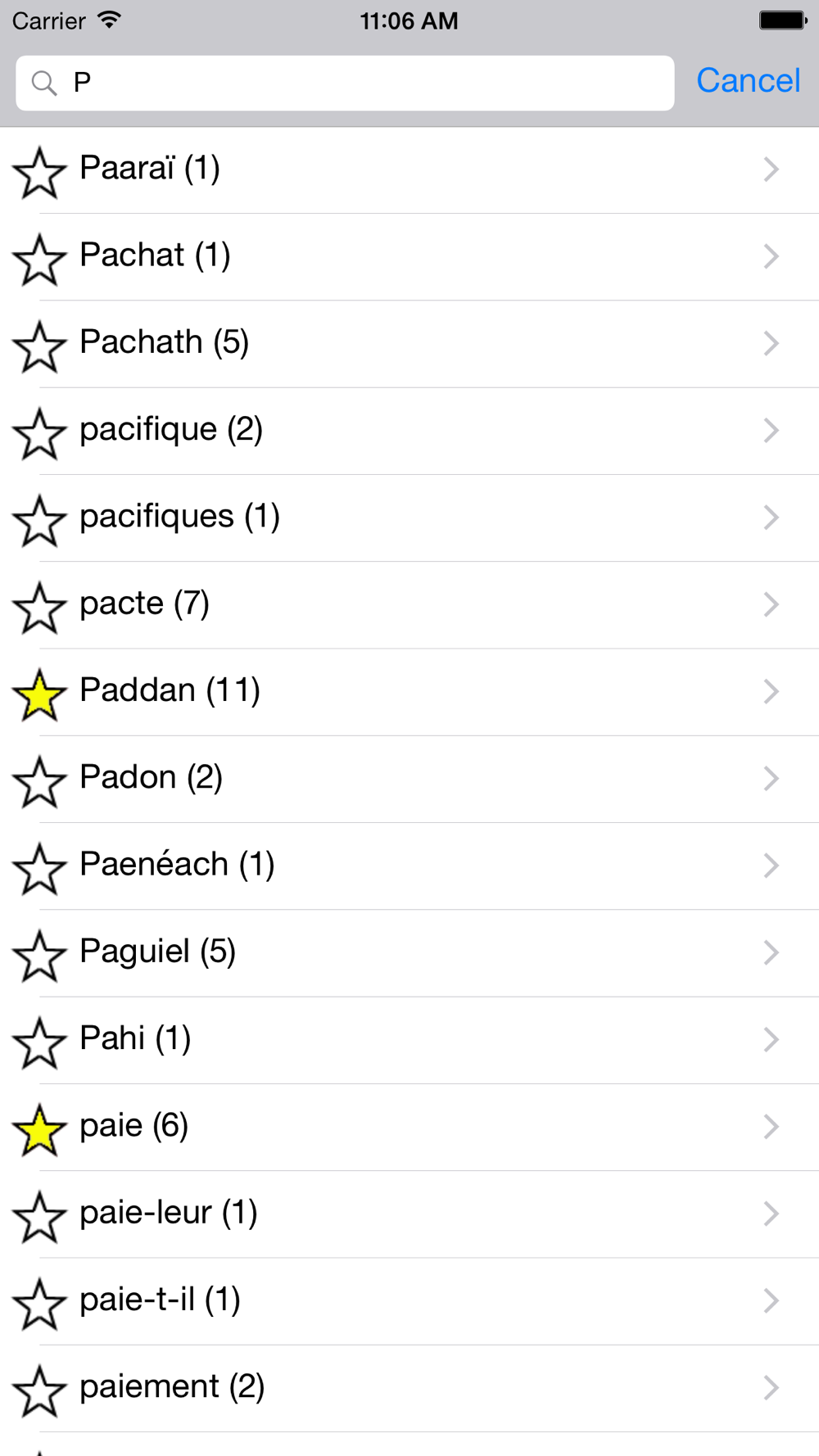Open the Paaraï entry

pos(409,170)
